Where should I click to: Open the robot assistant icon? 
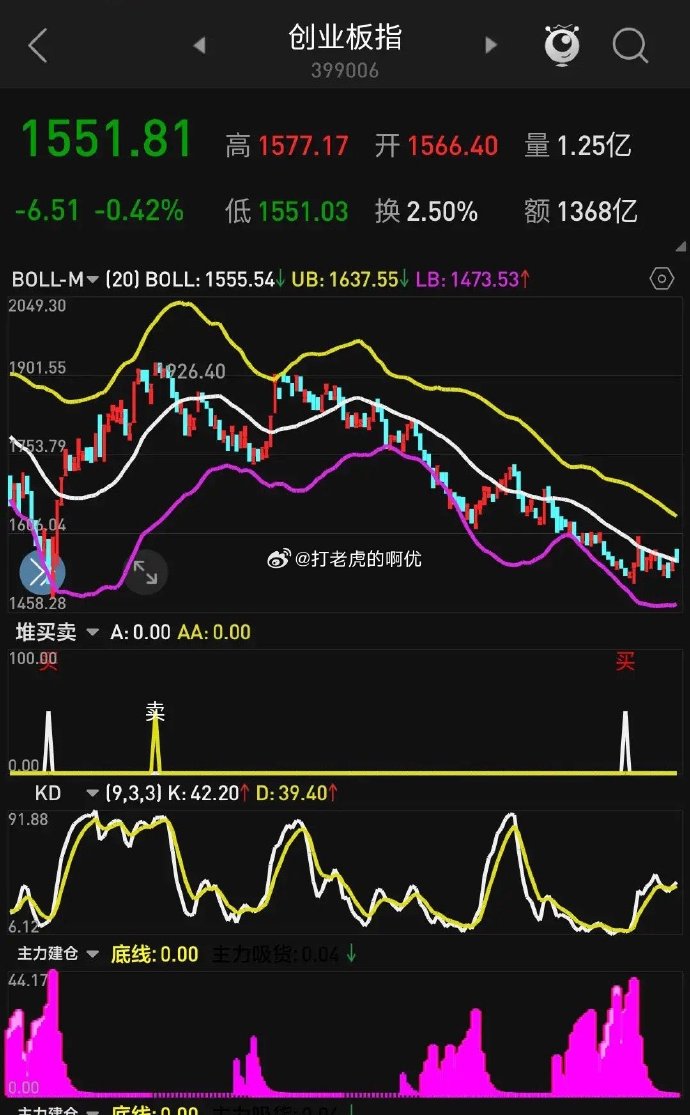[x=562, y=46]
